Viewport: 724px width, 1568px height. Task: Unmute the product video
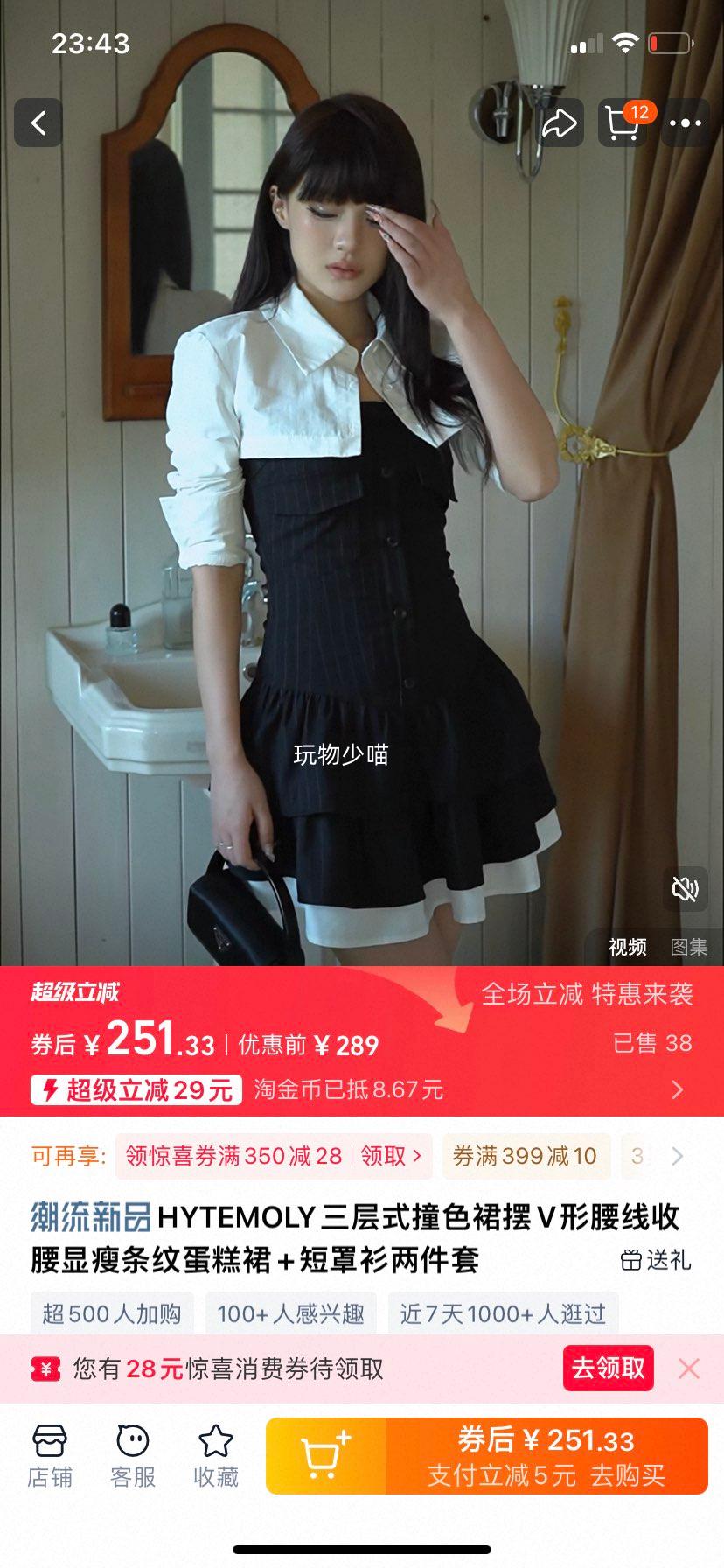(x=685, y=889)
